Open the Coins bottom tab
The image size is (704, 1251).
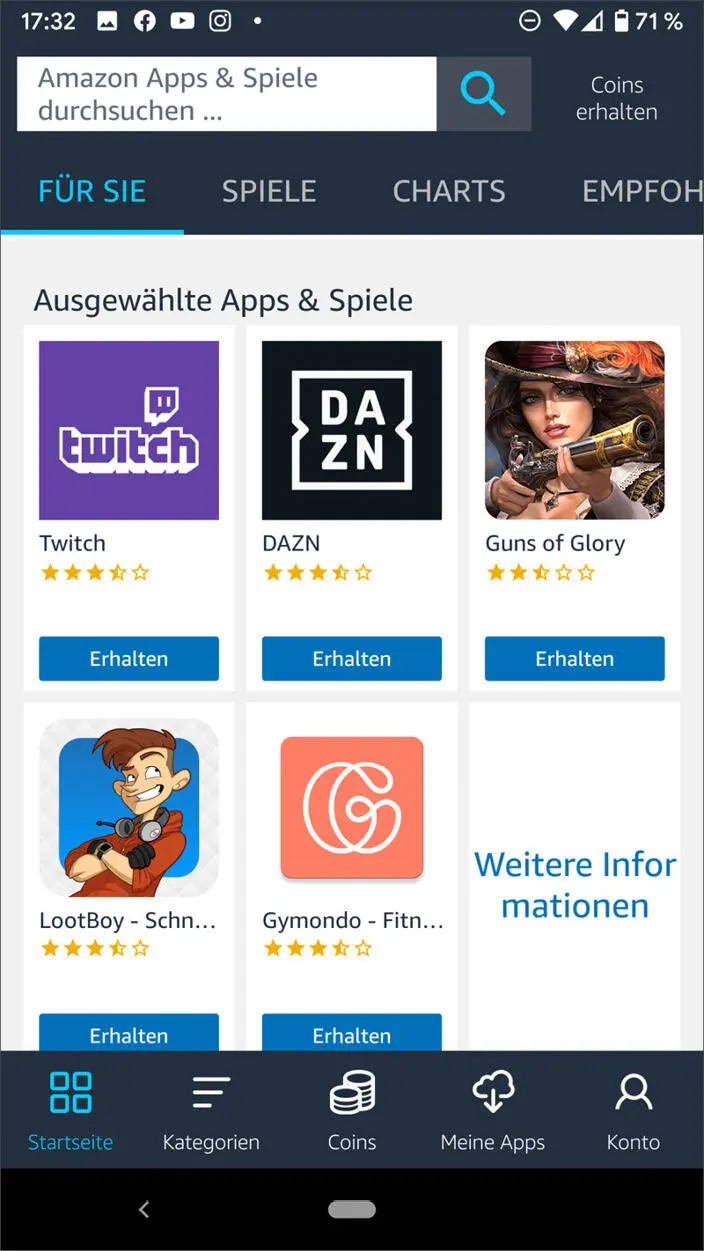(x=352, y=1110)
